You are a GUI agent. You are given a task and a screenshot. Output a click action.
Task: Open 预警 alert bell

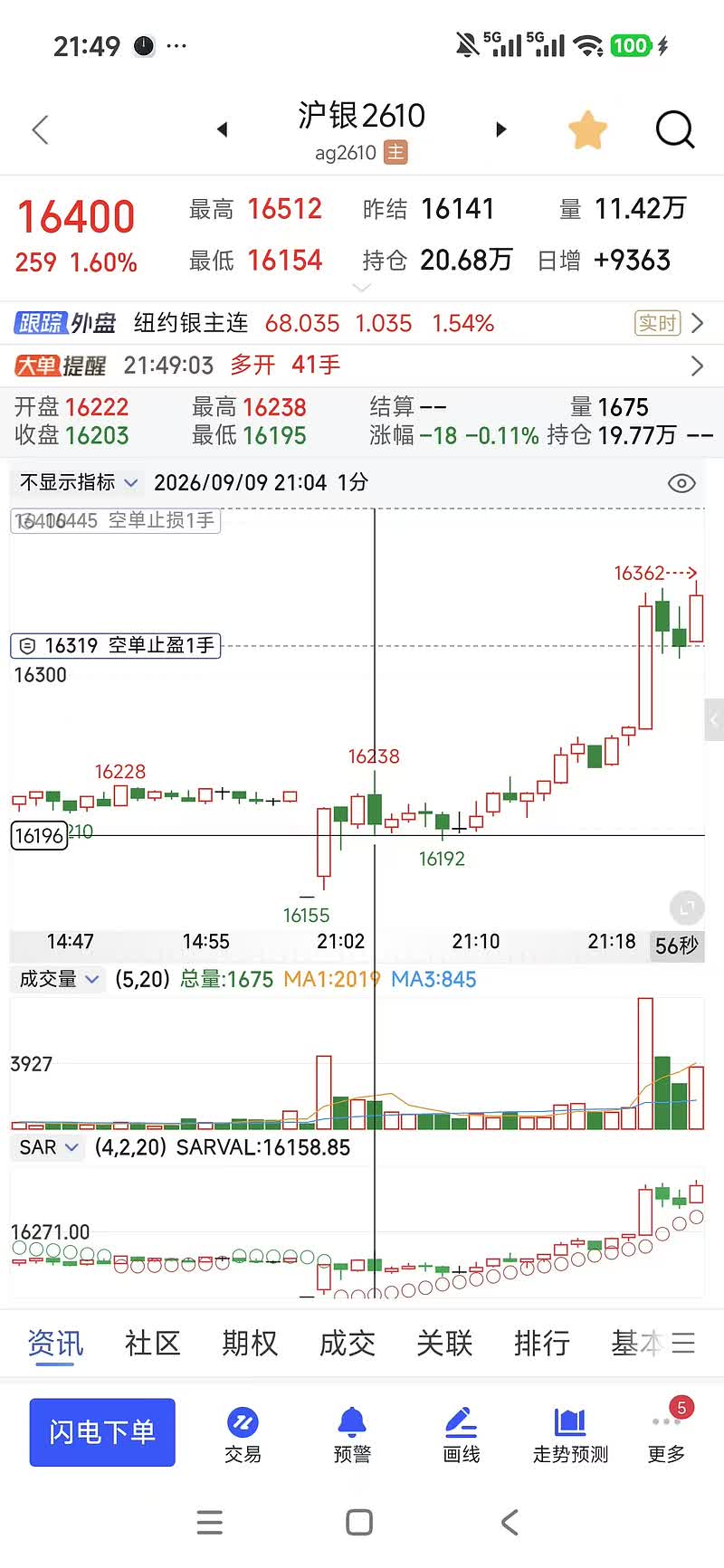pyautogui.click(x=352, y=1435)
